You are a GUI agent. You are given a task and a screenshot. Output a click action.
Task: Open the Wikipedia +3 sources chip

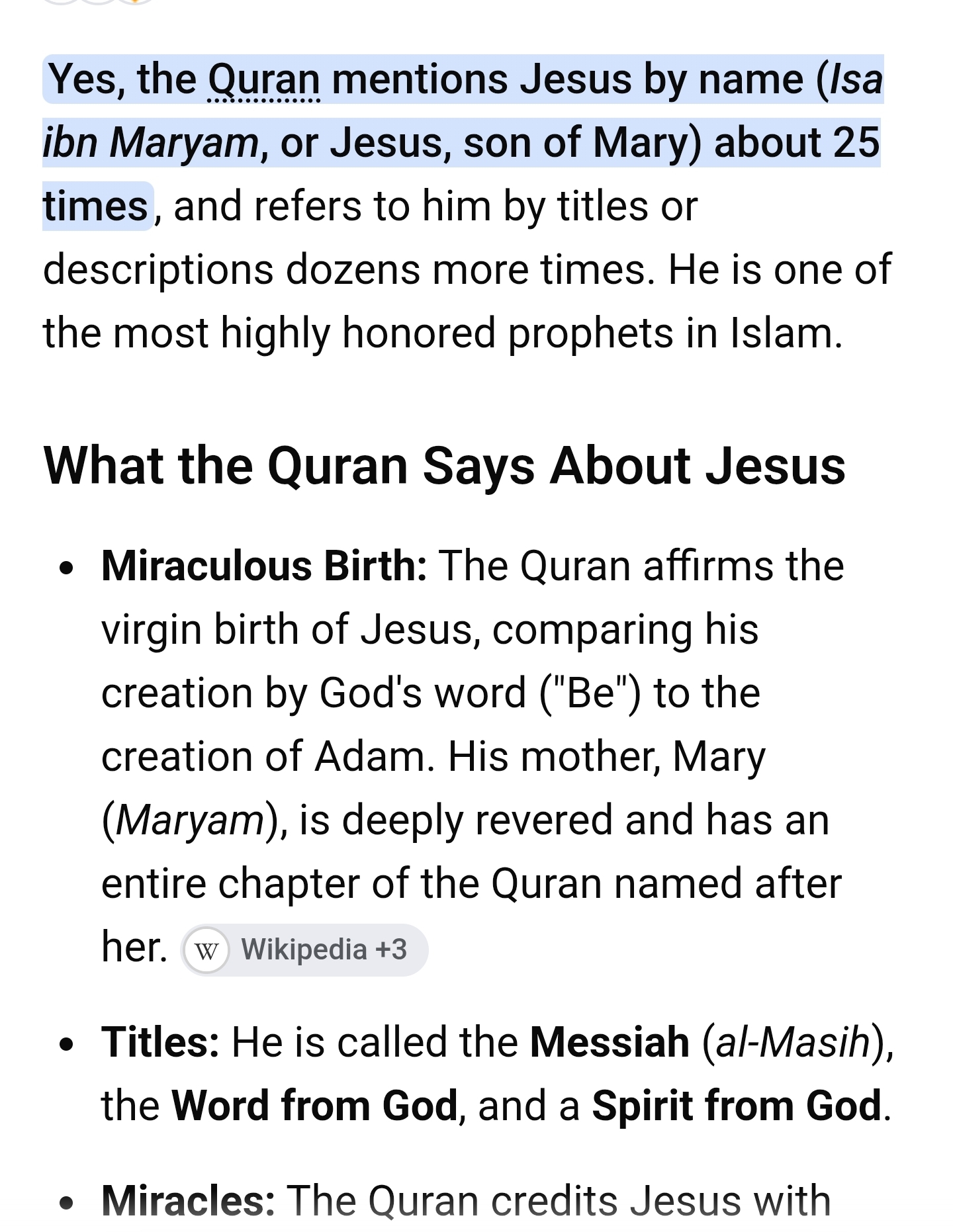(x=304, y=949)
